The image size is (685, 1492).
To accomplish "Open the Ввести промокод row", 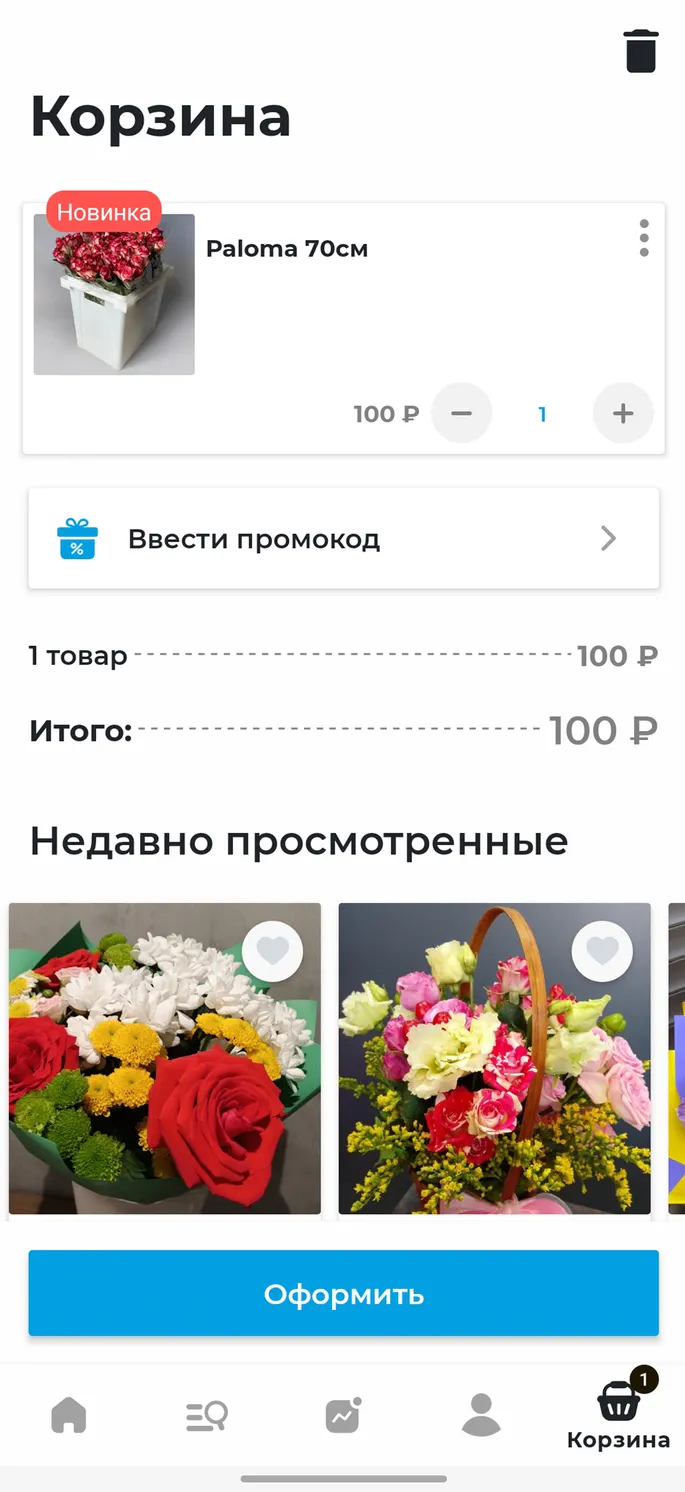I will (x=344, y=539).
